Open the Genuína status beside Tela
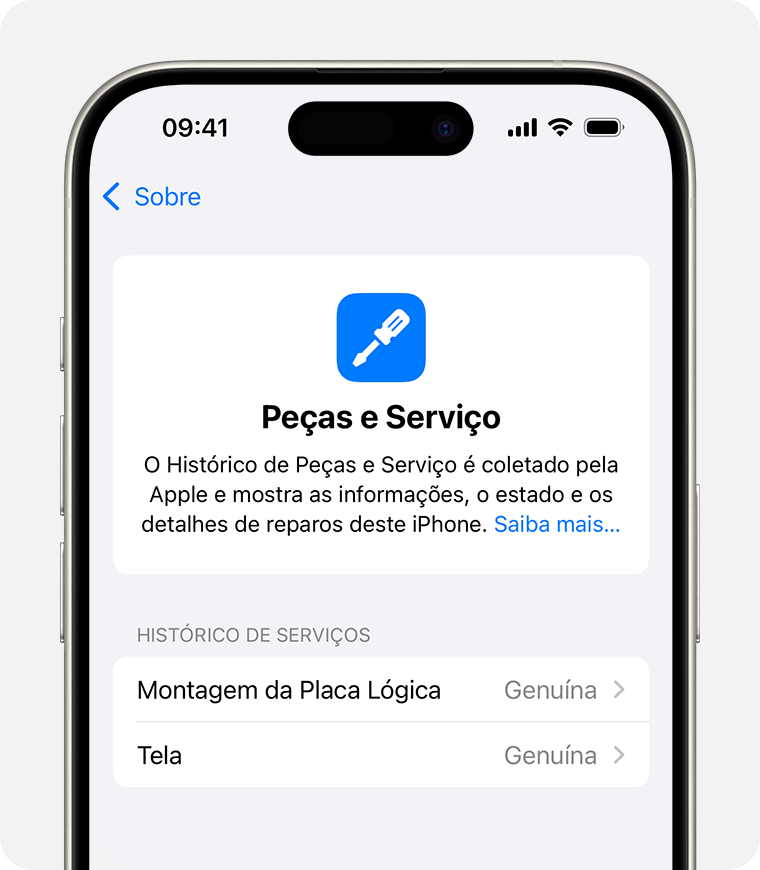This screenshot has width=760, height=870. (550, 755)
